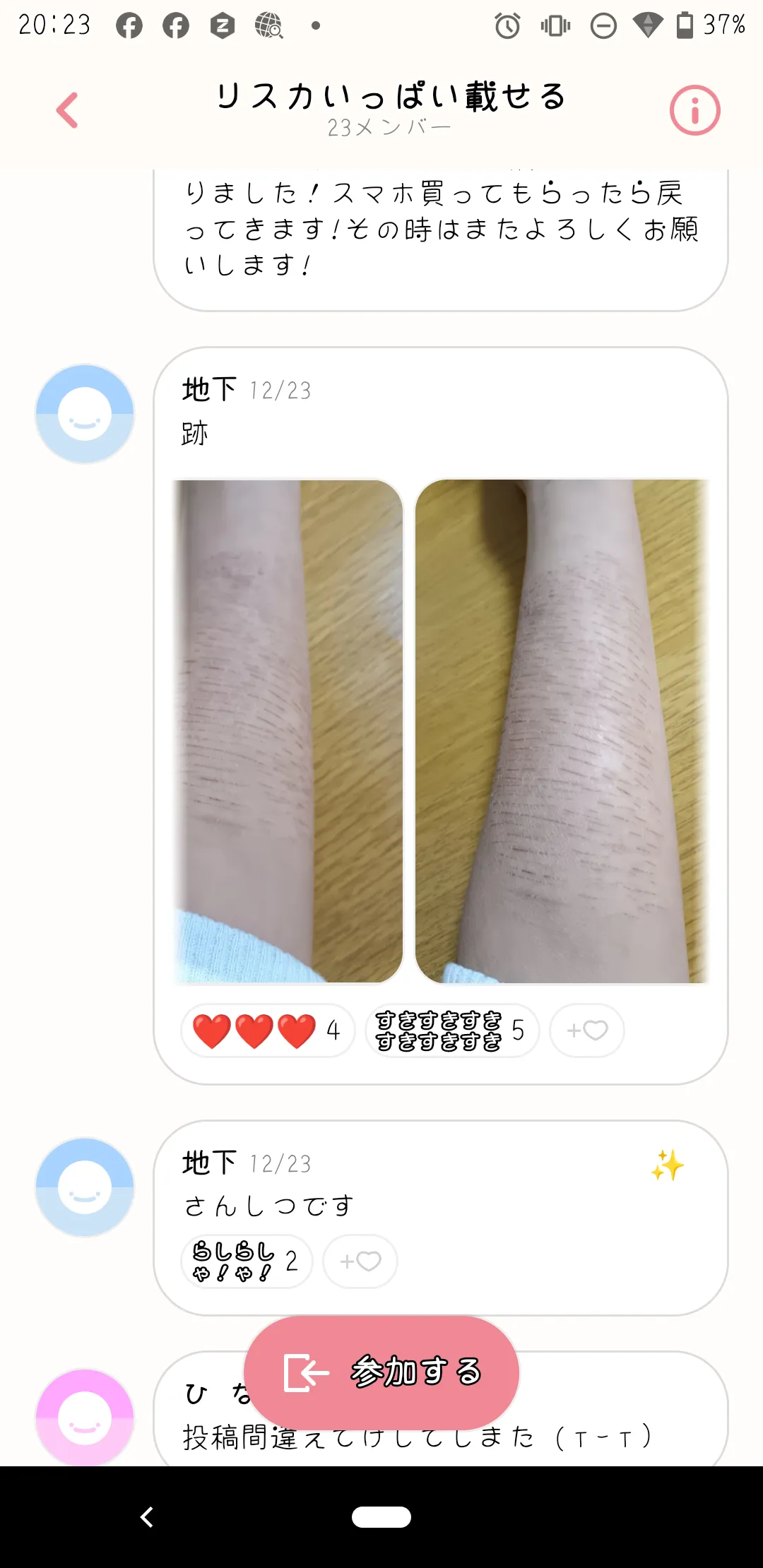This screenshot has width=763, height=1568.
Task: Tap the home pill in navigation bar
Action: (381, 1516)
